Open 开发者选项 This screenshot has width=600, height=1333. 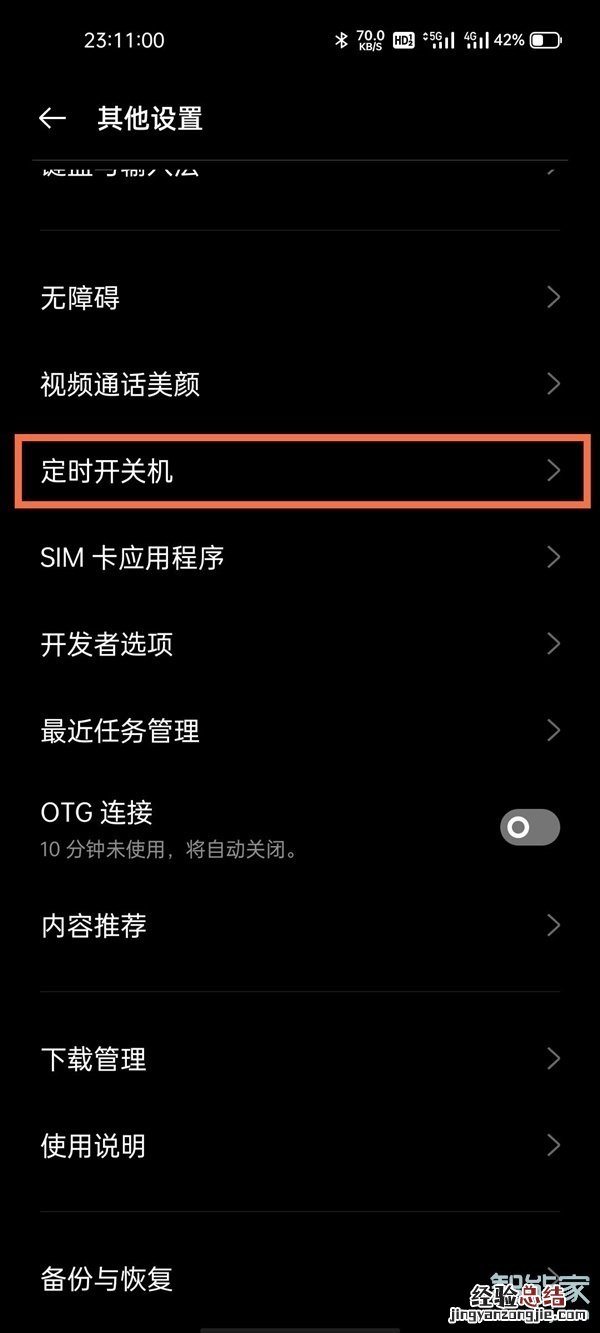tap(300, 644)
